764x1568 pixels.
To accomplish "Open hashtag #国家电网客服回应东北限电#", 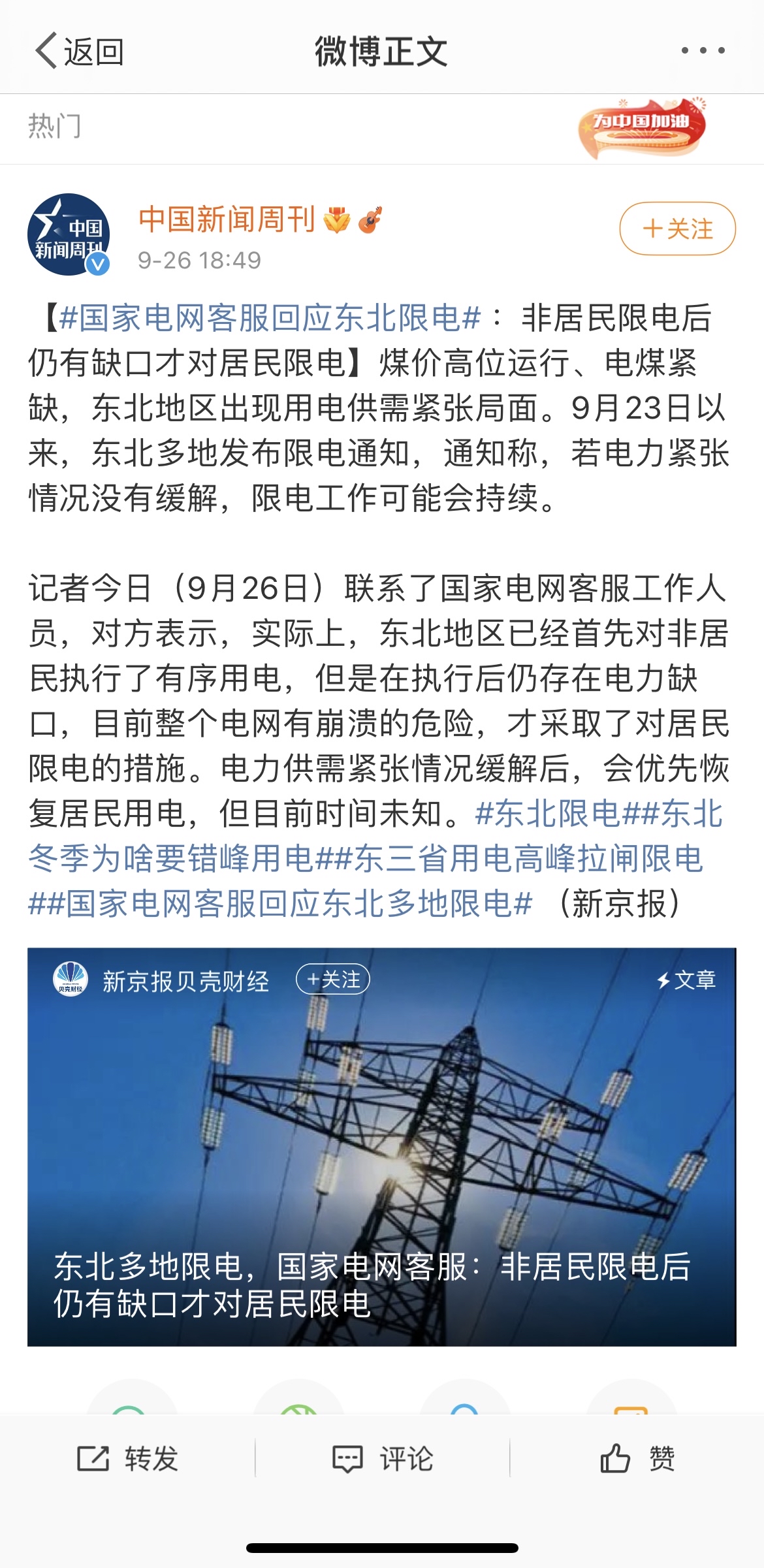I will point(269,319).
